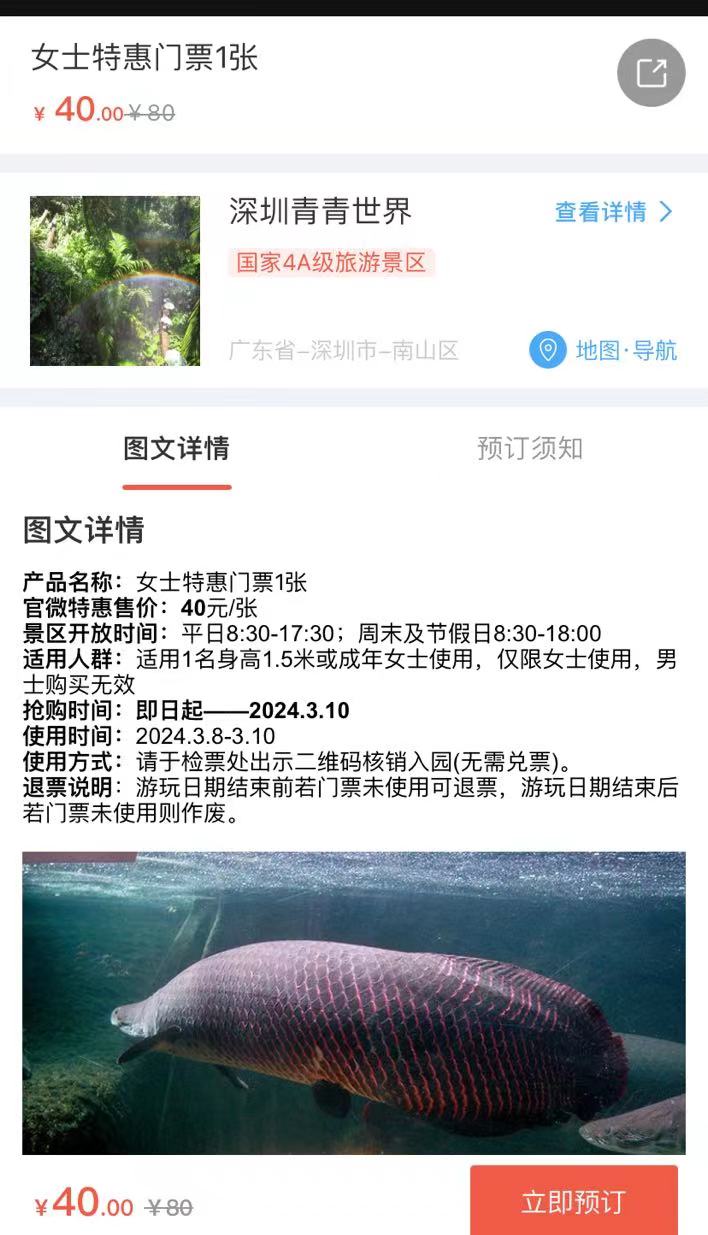
Task: Select the 图文详情 tab
Action: [x=177, y=449]
